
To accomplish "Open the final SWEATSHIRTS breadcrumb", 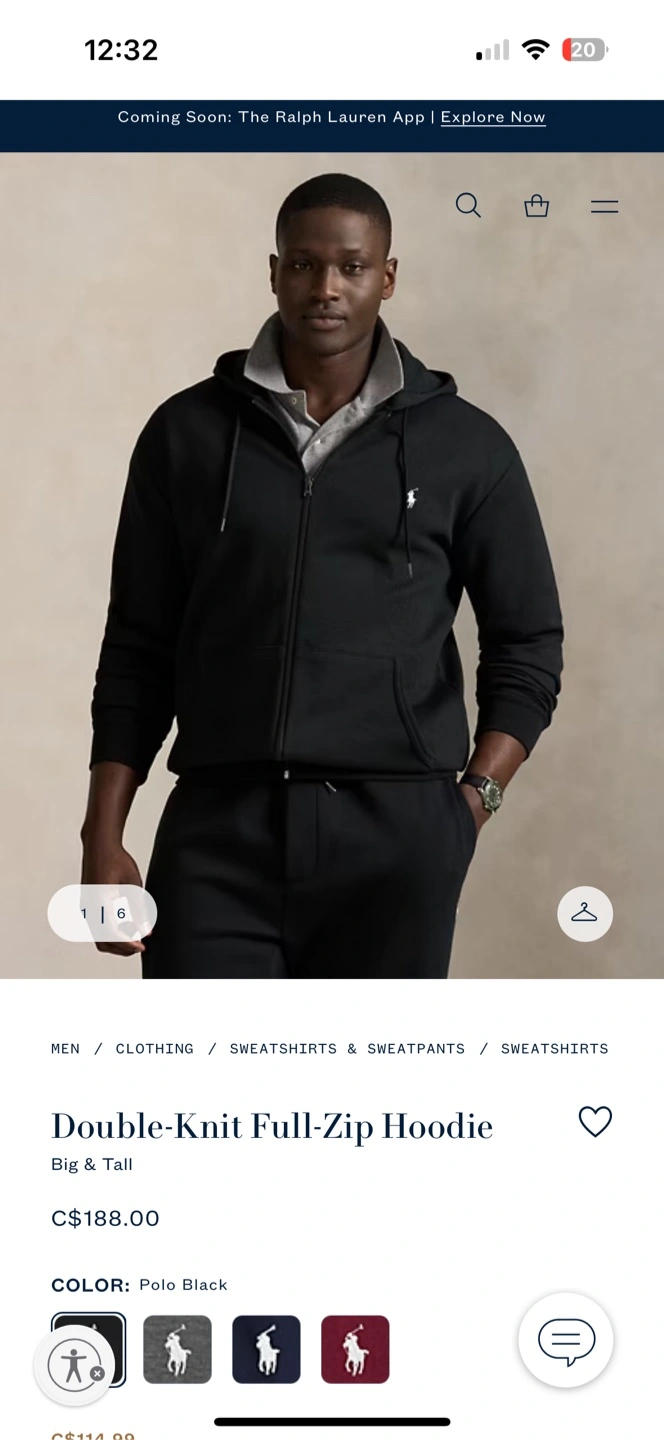I will pos(555,1049).
